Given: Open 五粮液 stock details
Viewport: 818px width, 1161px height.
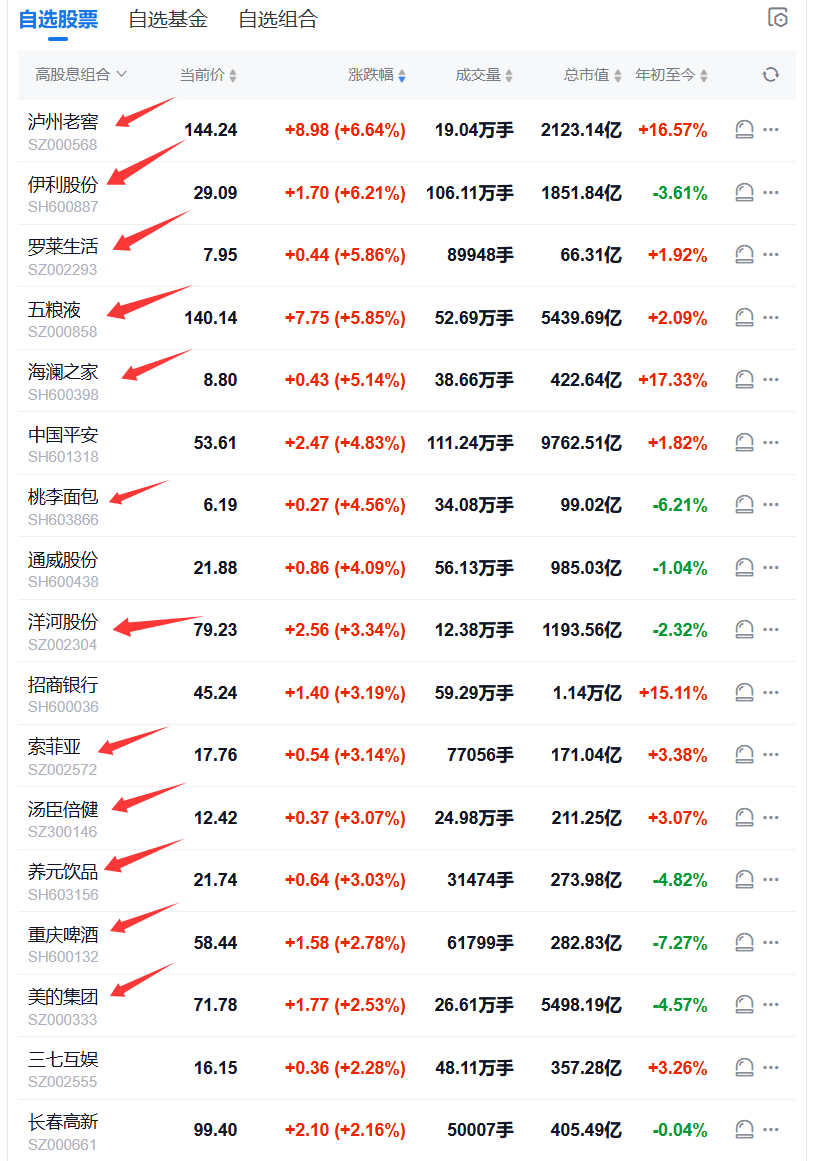Looking at the screenshot, I should [54, 310].
